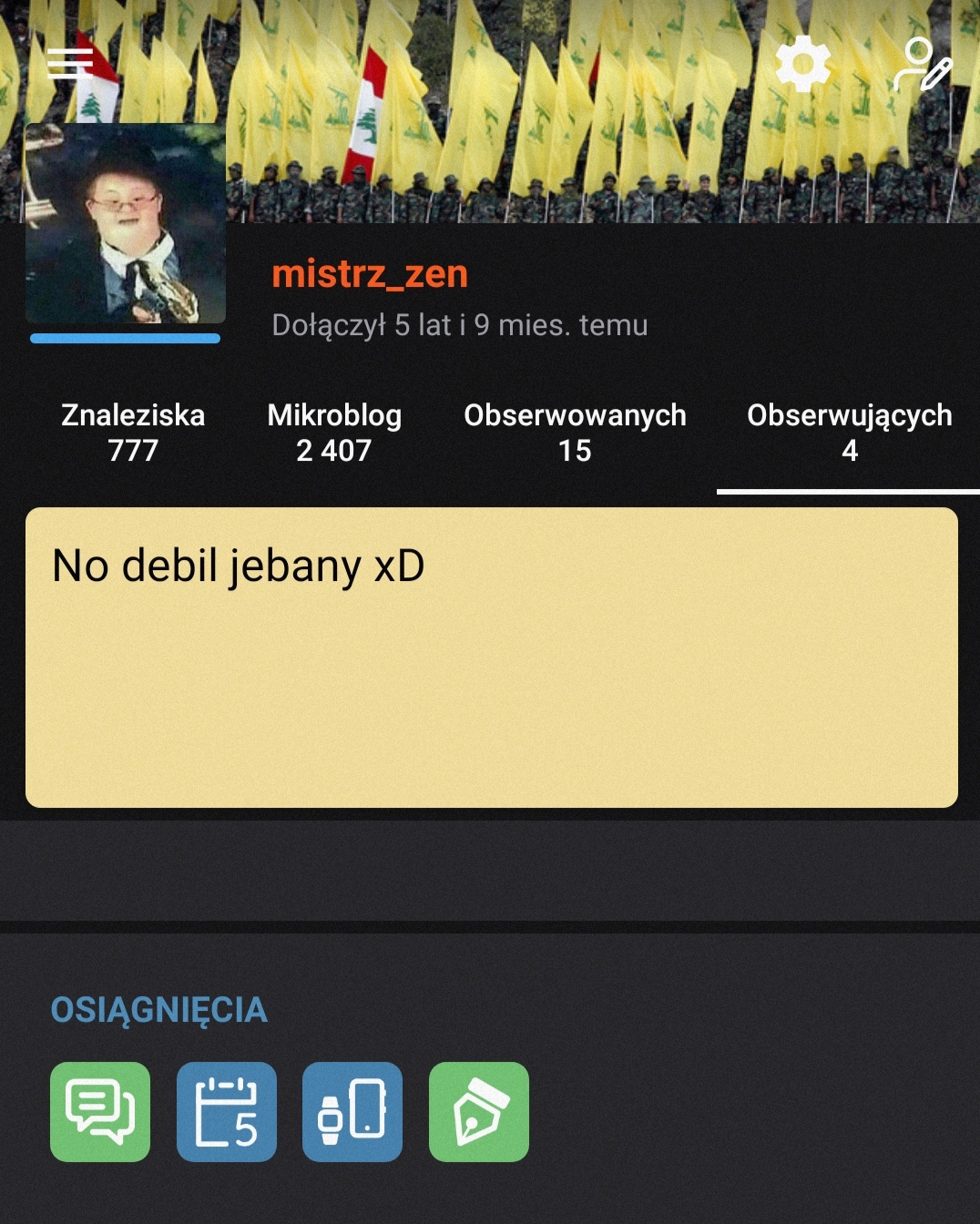Open the calendar 5 achievement badge
The image size is (980, 1224).
(x=227, y=1111)
